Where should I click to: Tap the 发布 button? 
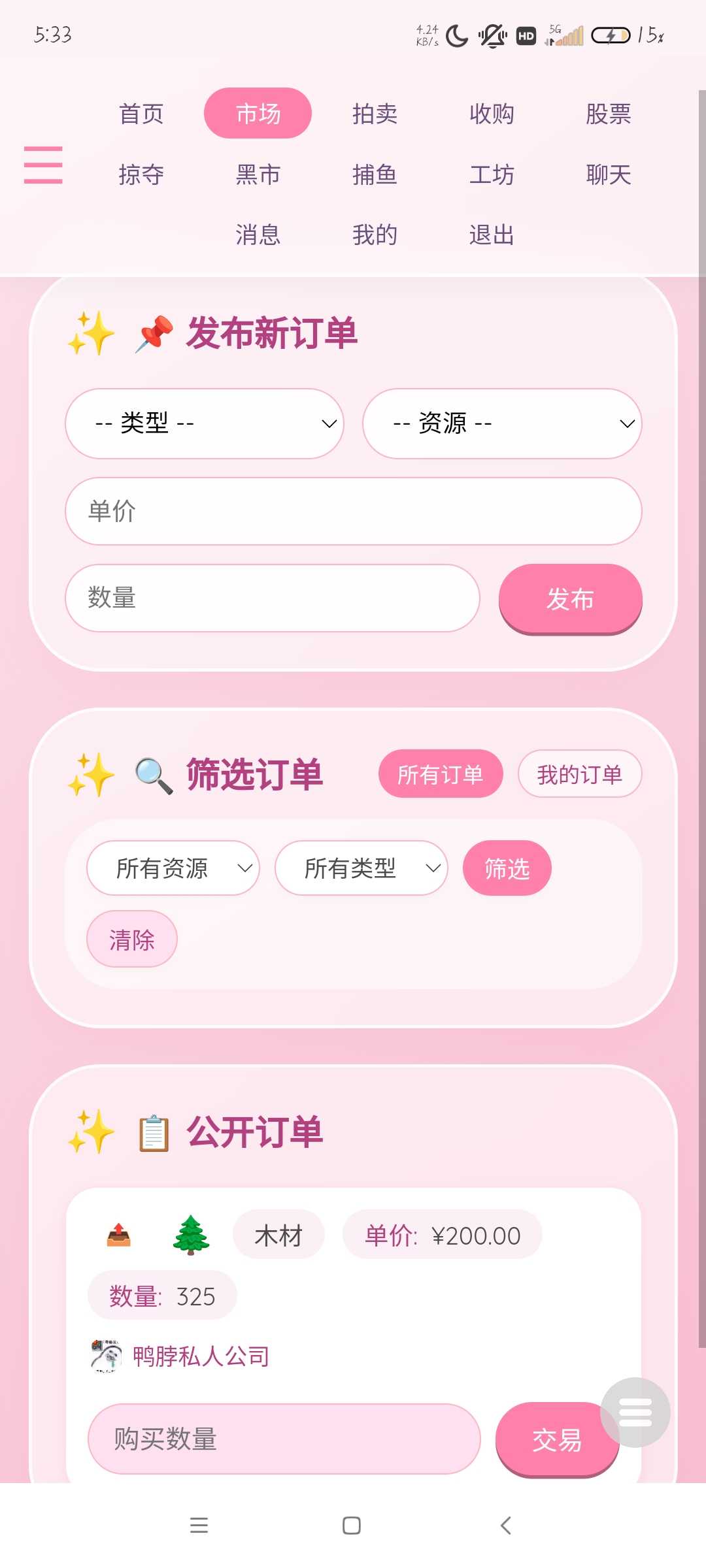tap(570, 598)
